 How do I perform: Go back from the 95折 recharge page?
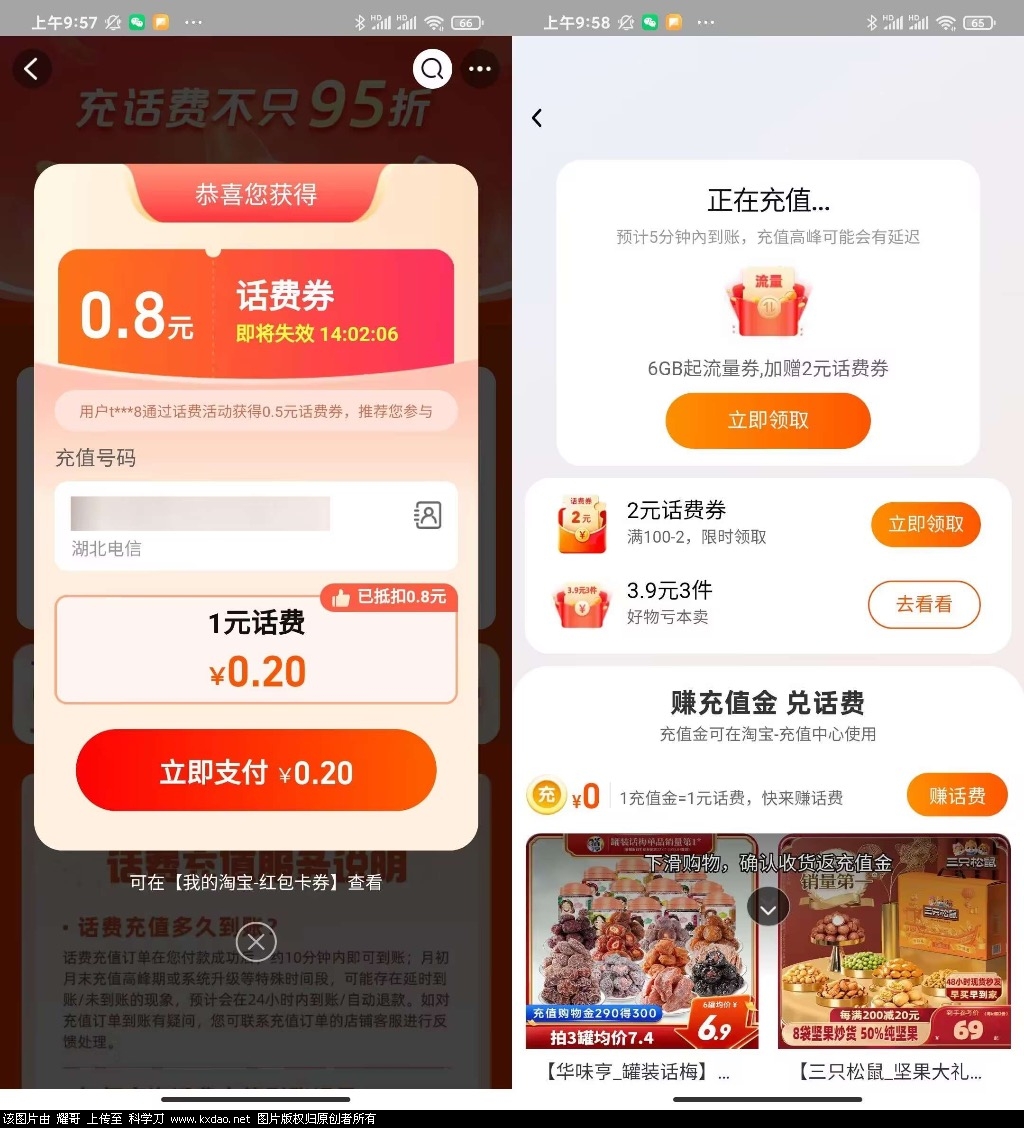32,69
